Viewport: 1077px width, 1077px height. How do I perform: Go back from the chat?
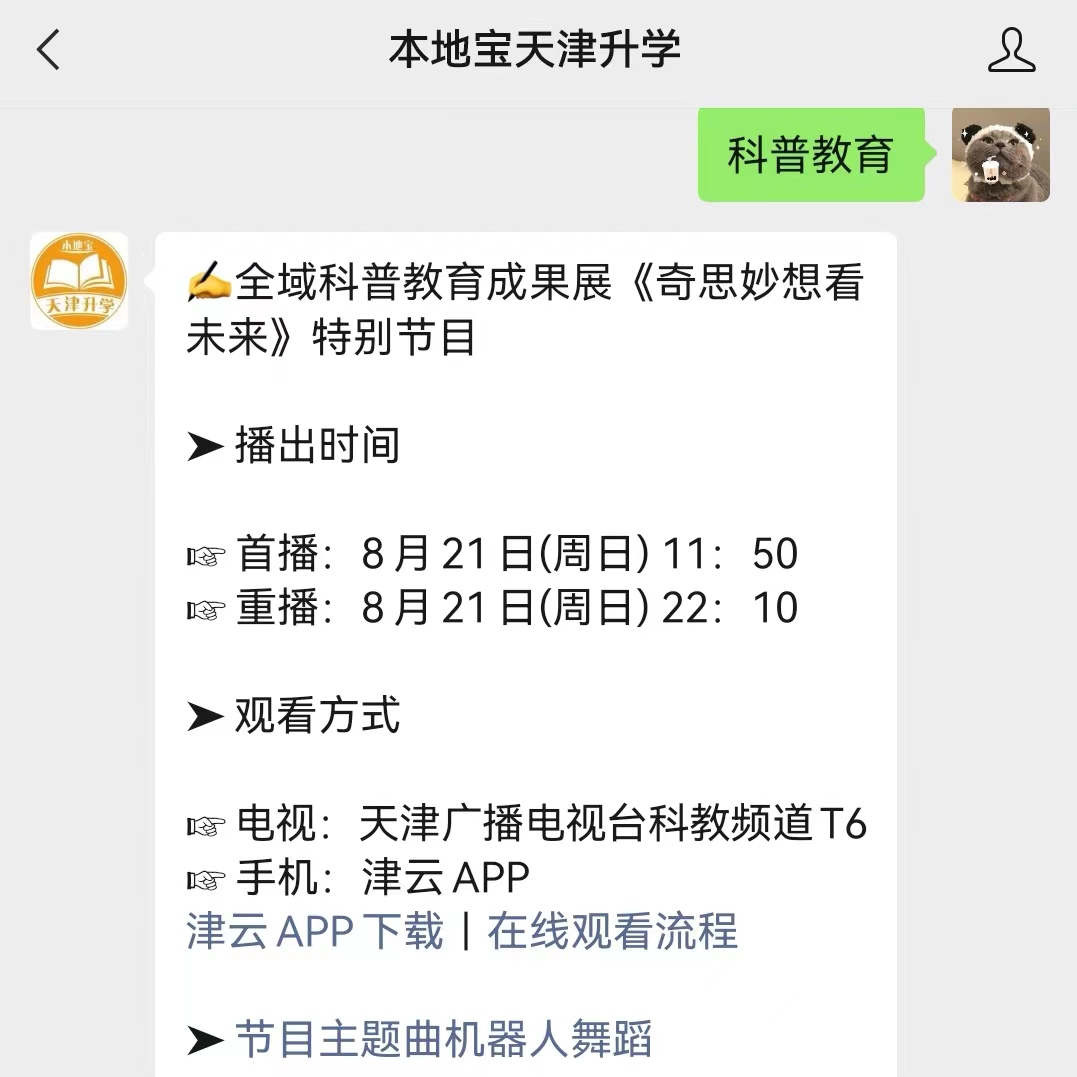48,50
